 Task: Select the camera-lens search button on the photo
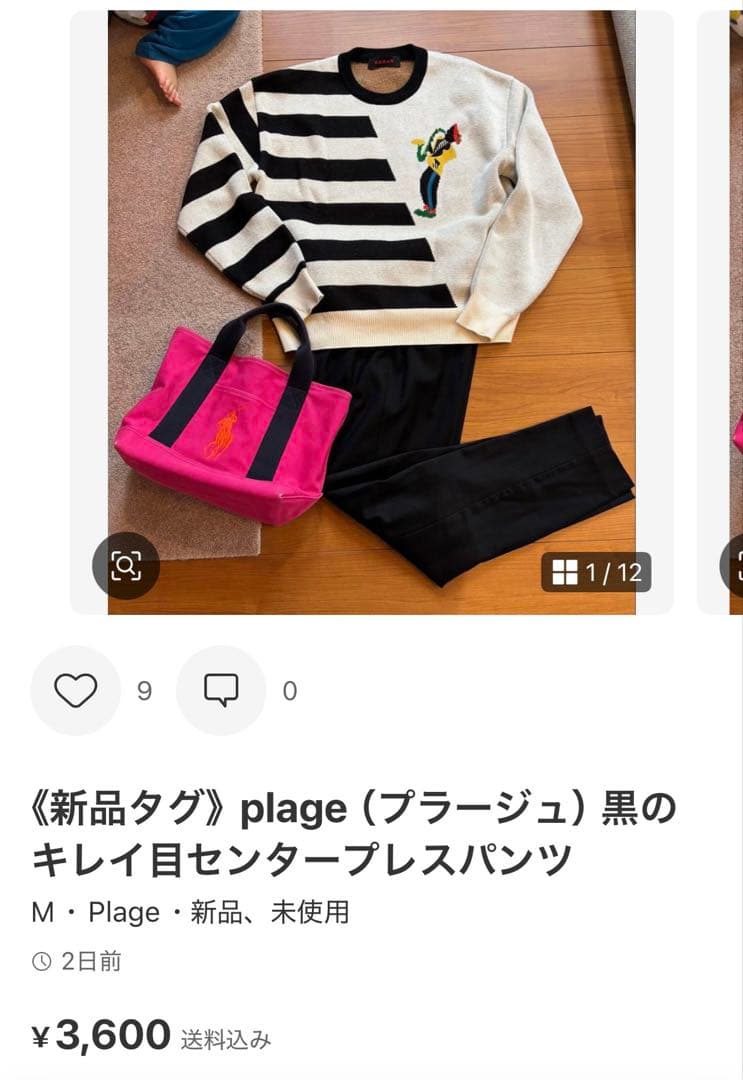coord(128,565)
